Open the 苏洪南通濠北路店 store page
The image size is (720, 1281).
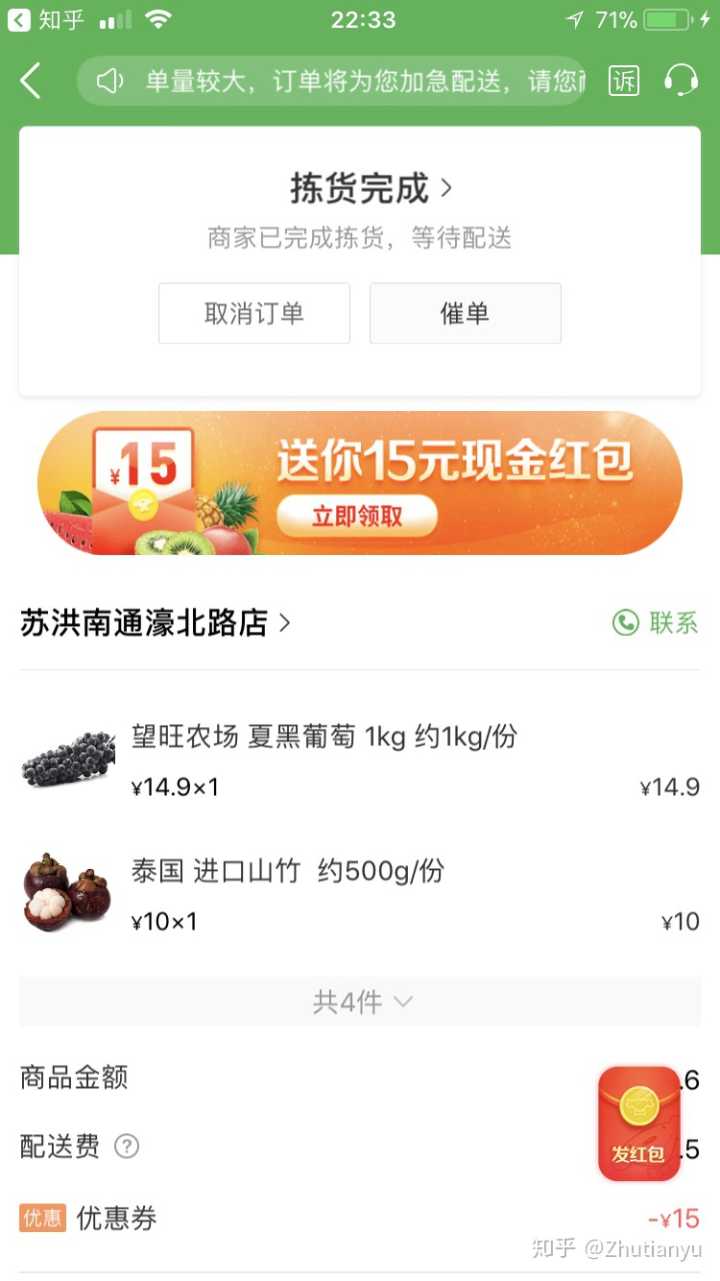[x=155, y=623]
